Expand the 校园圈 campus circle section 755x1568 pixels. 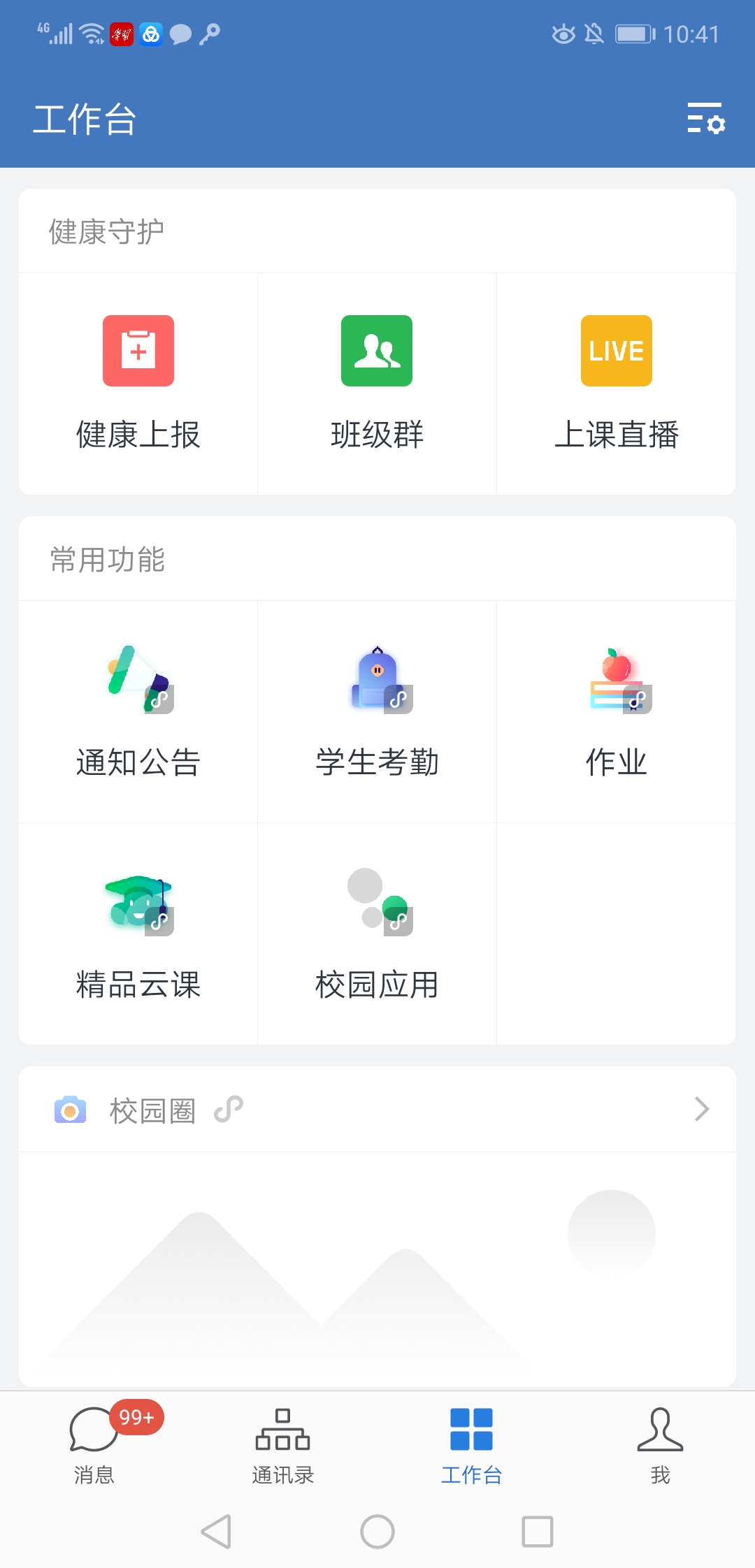point(701,1109)
